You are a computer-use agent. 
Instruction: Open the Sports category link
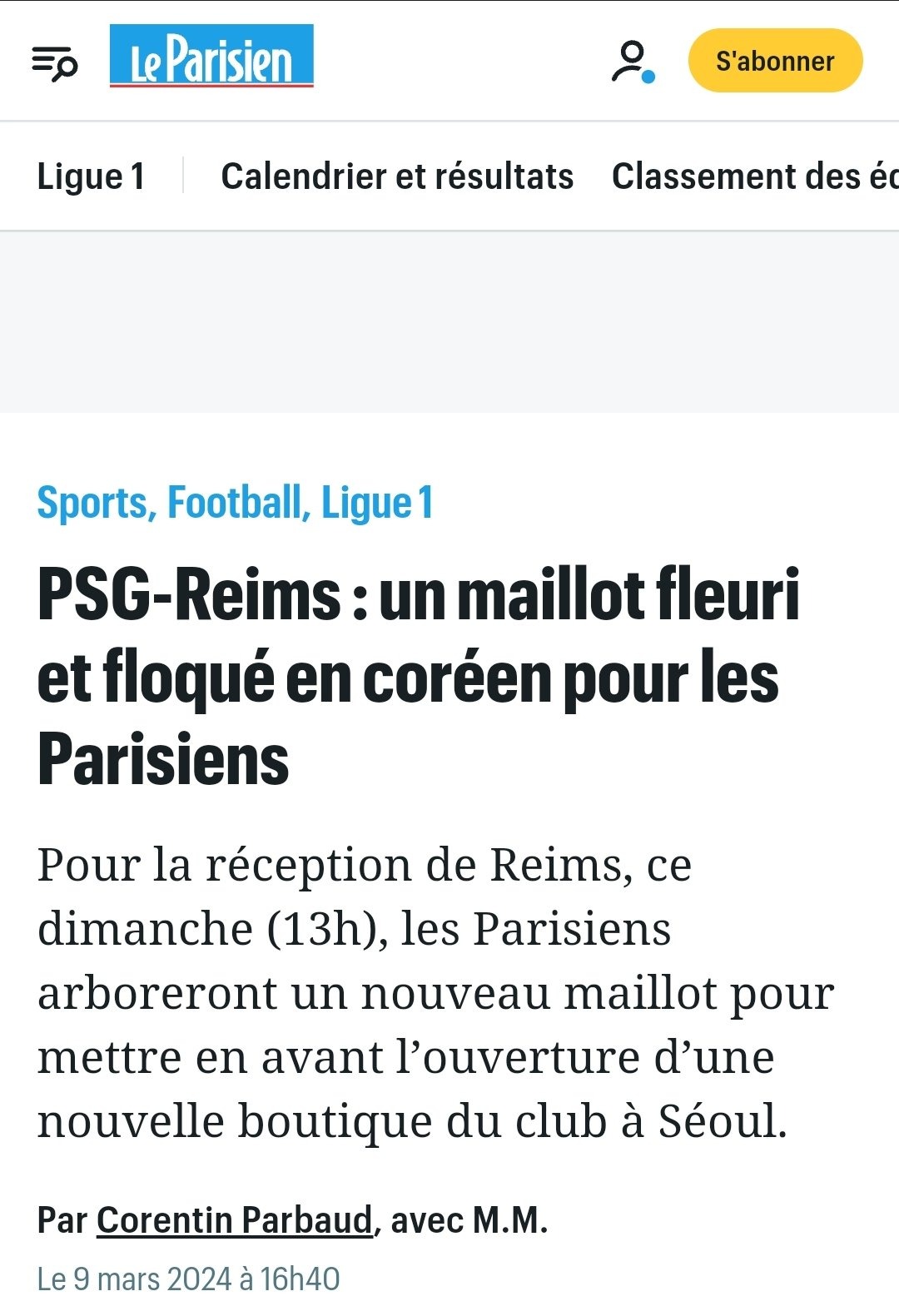click(x=92, y=503)
